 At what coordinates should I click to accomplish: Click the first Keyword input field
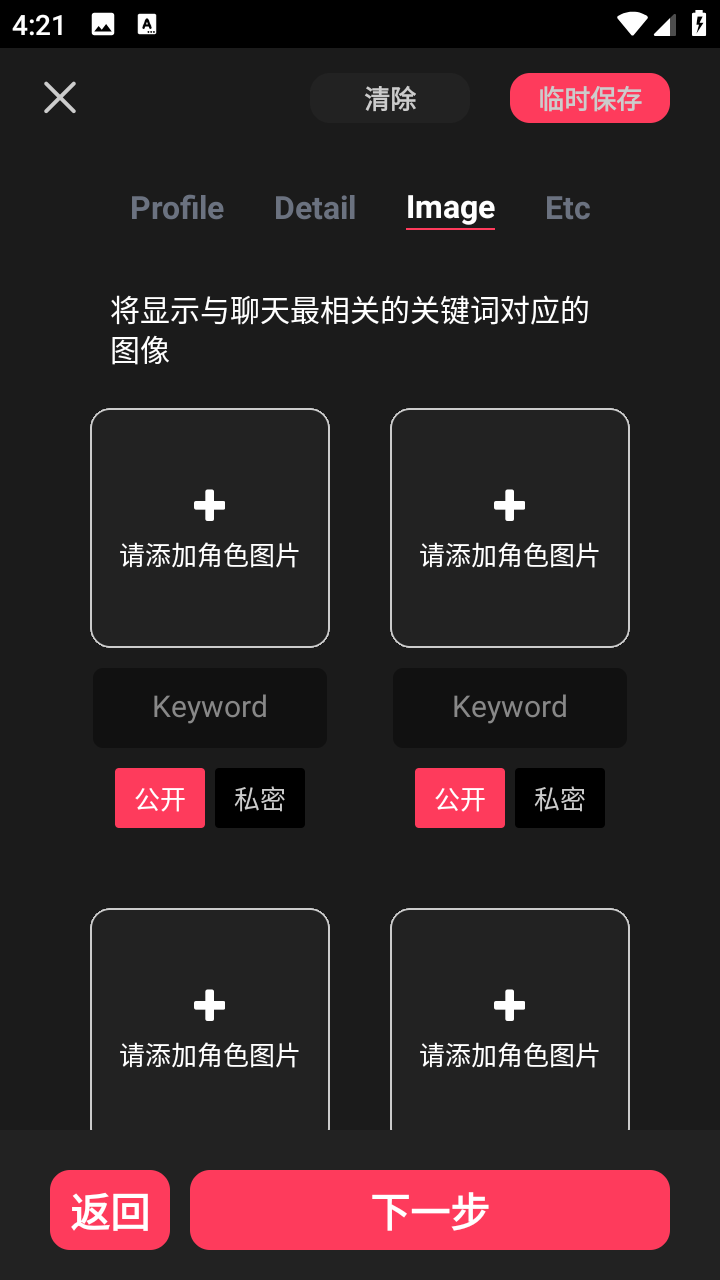210,707
